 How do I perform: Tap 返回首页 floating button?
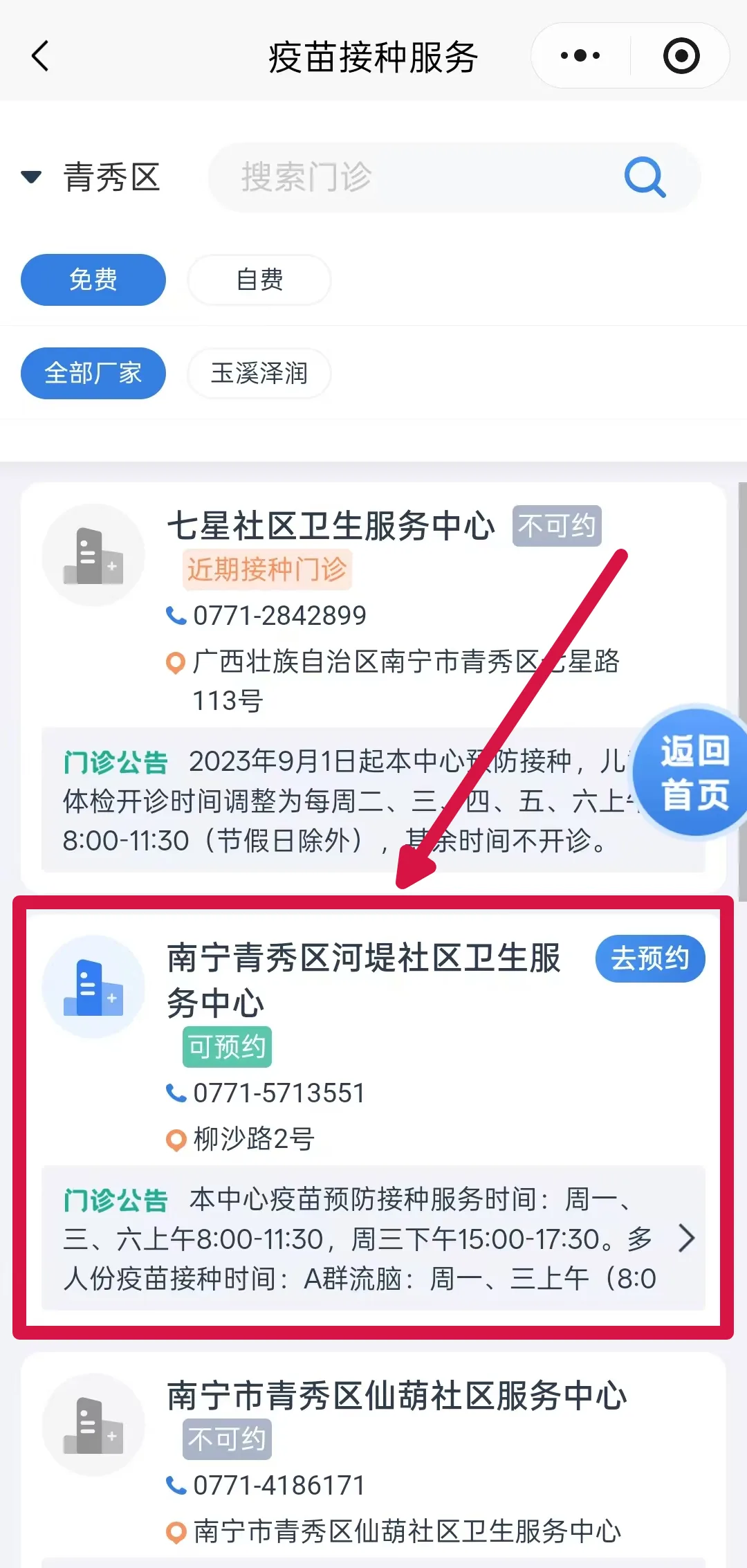[694, 772]
